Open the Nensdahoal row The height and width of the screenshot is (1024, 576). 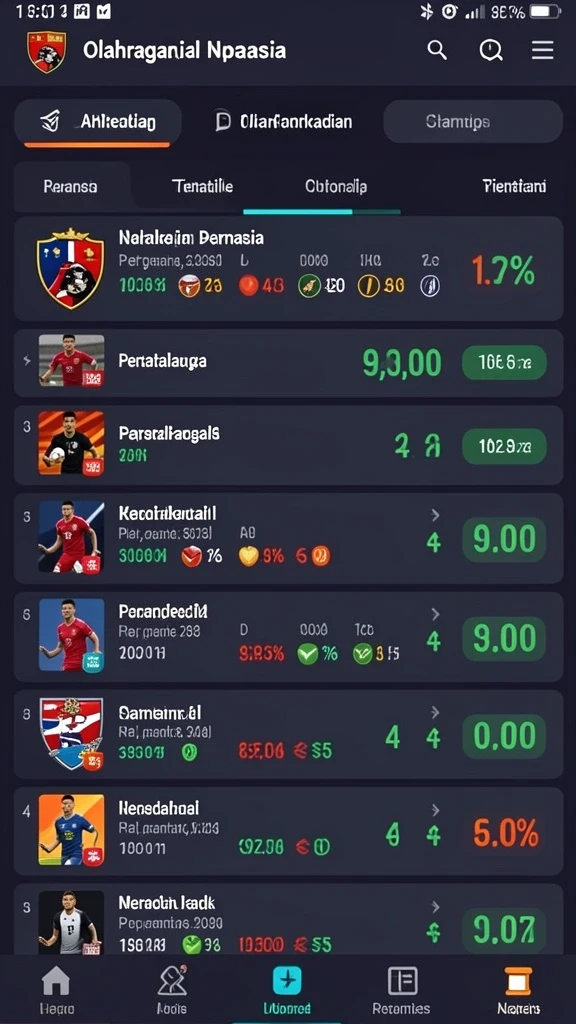(x=288, y=831)
